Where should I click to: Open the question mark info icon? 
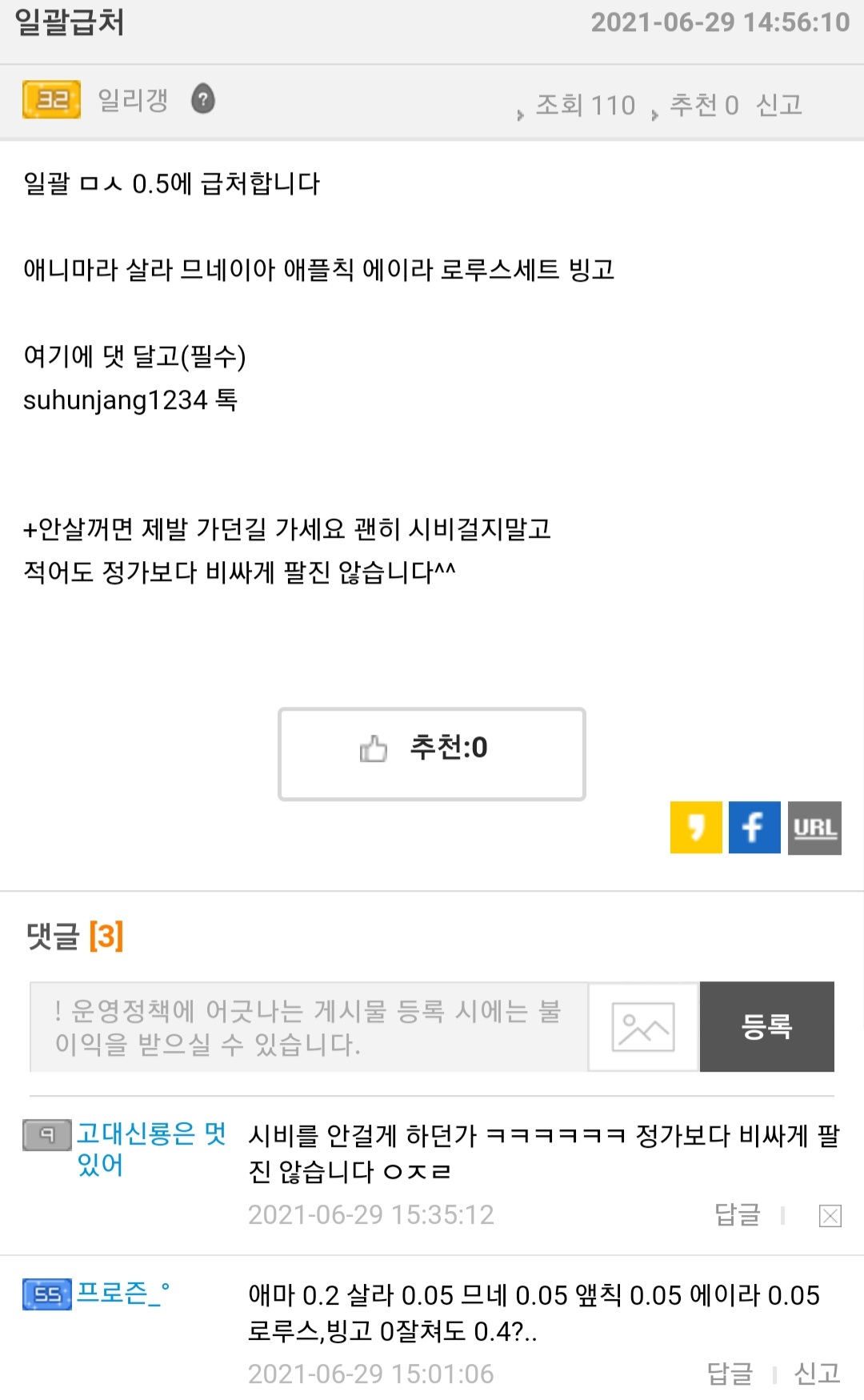pyautogui.click(x=203, y=99)
